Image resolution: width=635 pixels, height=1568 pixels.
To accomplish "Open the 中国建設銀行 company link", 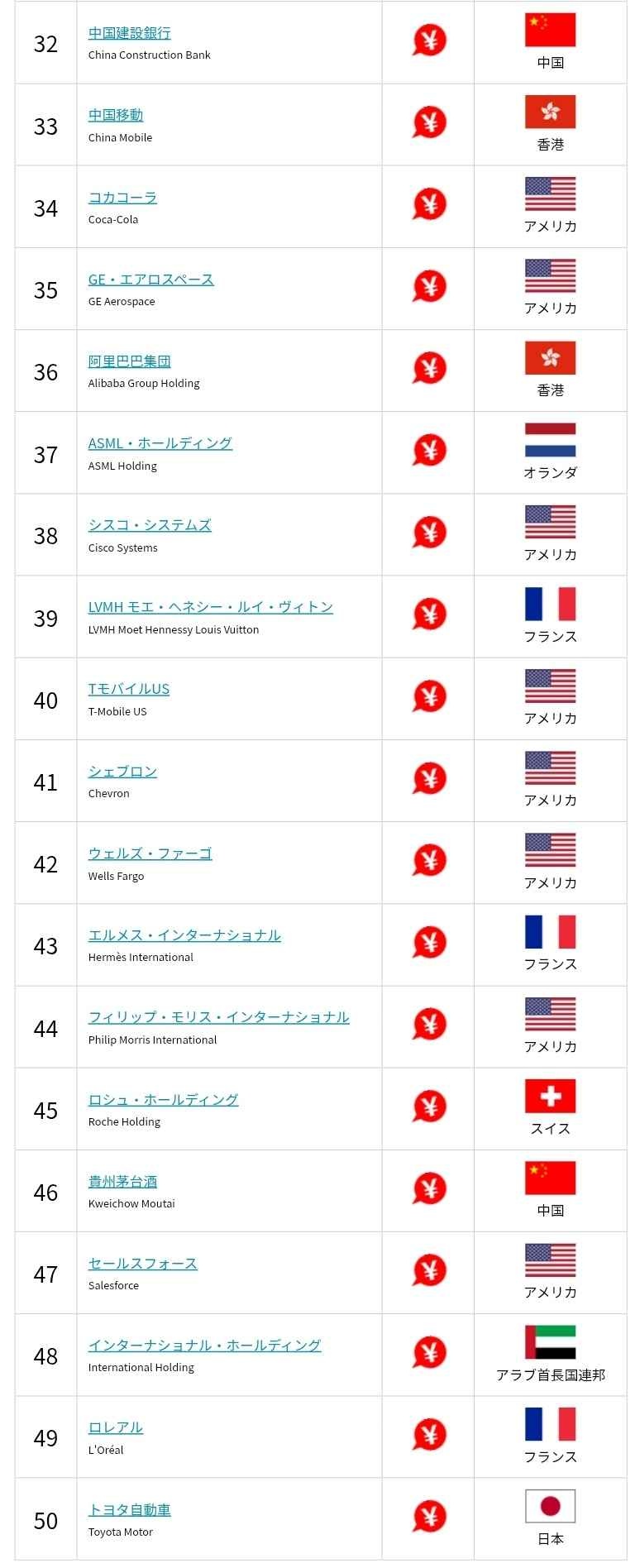I will (x=129, y=33).
